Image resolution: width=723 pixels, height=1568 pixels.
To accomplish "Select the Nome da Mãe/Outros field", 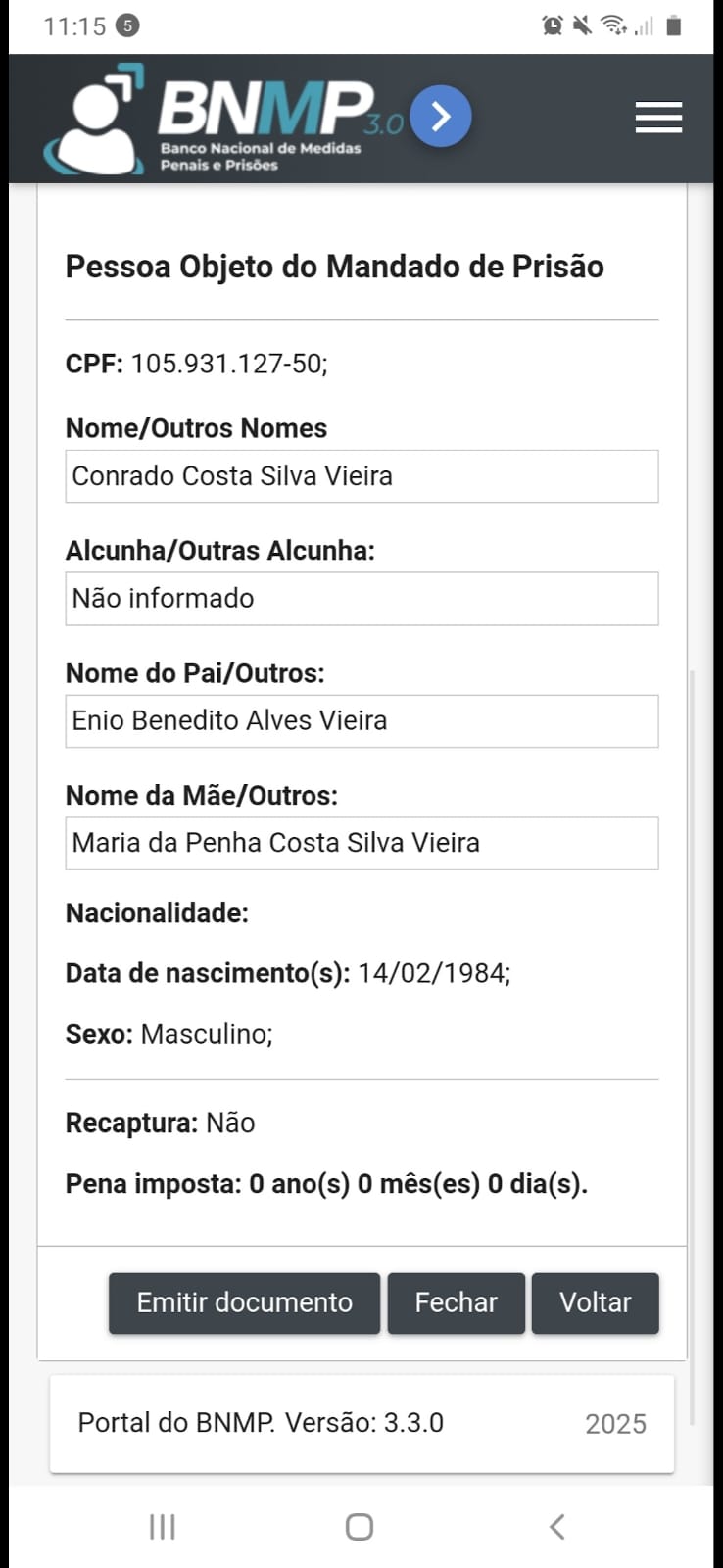I will tap(361, 843).
